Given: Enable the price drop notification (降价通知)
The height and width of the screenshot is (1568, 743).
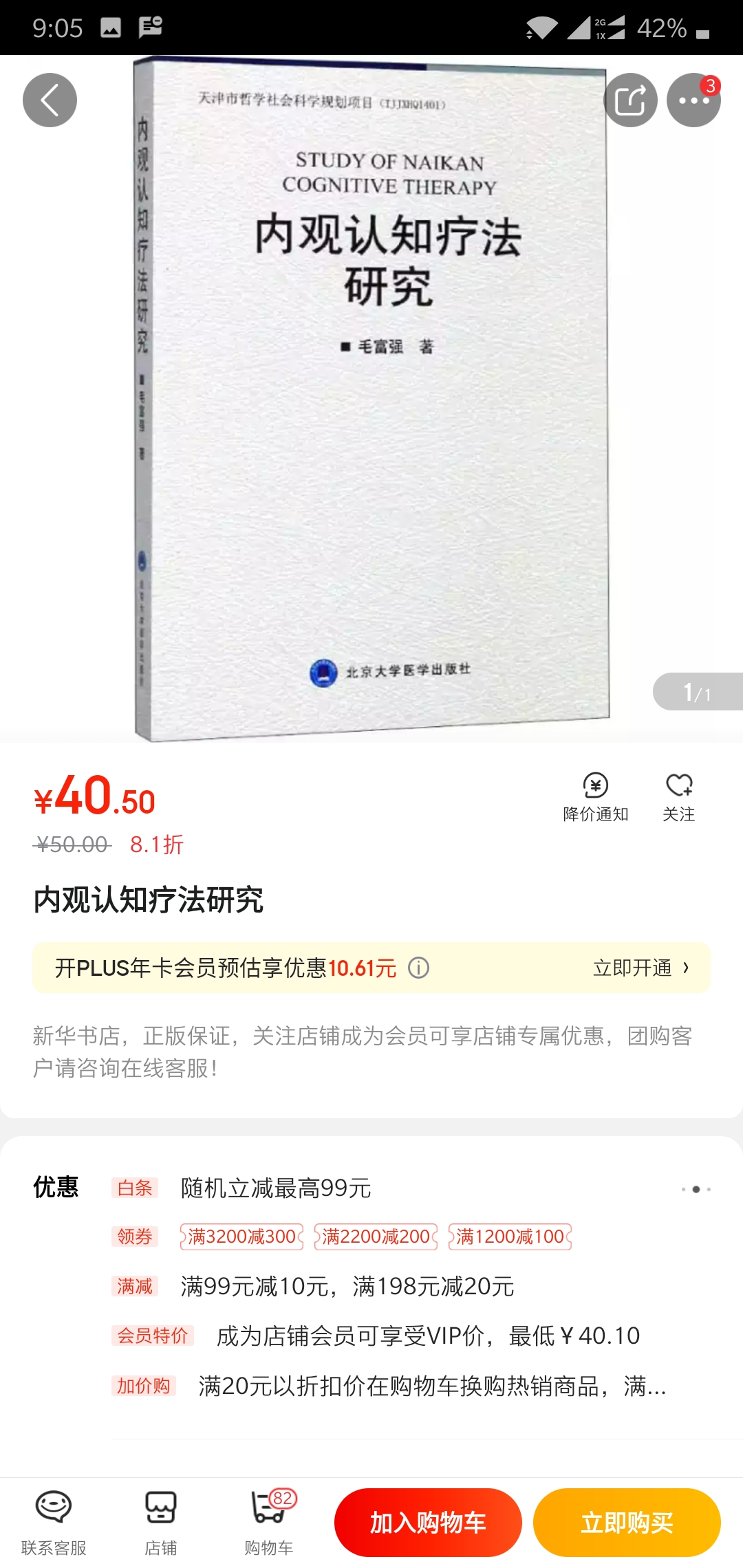Looking at the screenshot, I should click(x=596, y=796).
